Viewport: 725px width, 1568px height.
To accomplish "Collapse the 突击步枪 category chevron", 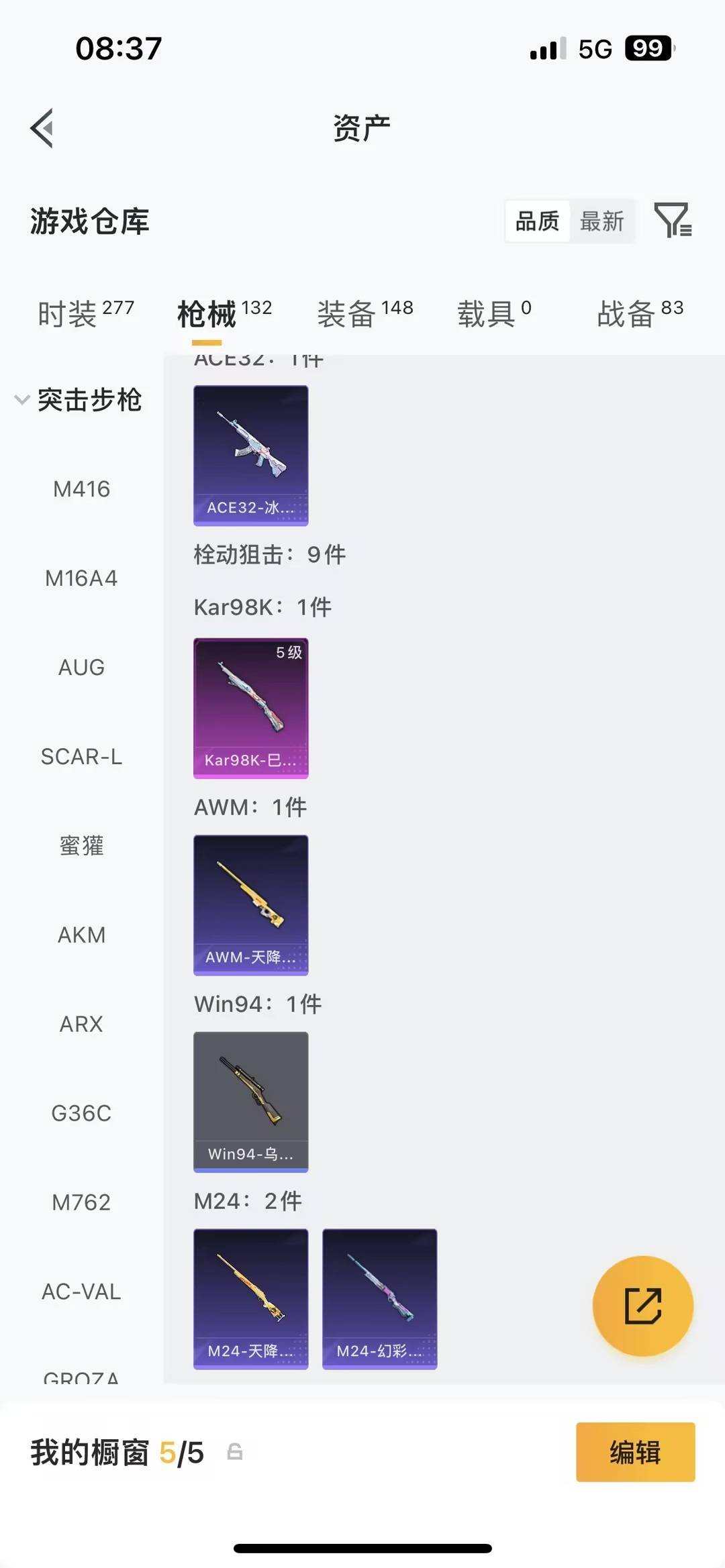I will coord(22,401).
